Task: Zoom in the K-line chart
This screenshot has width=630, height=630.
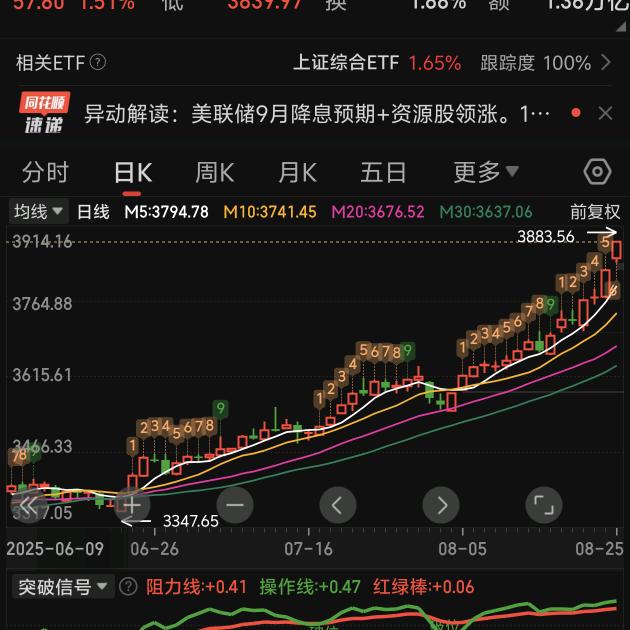Action: pos(131,504)
